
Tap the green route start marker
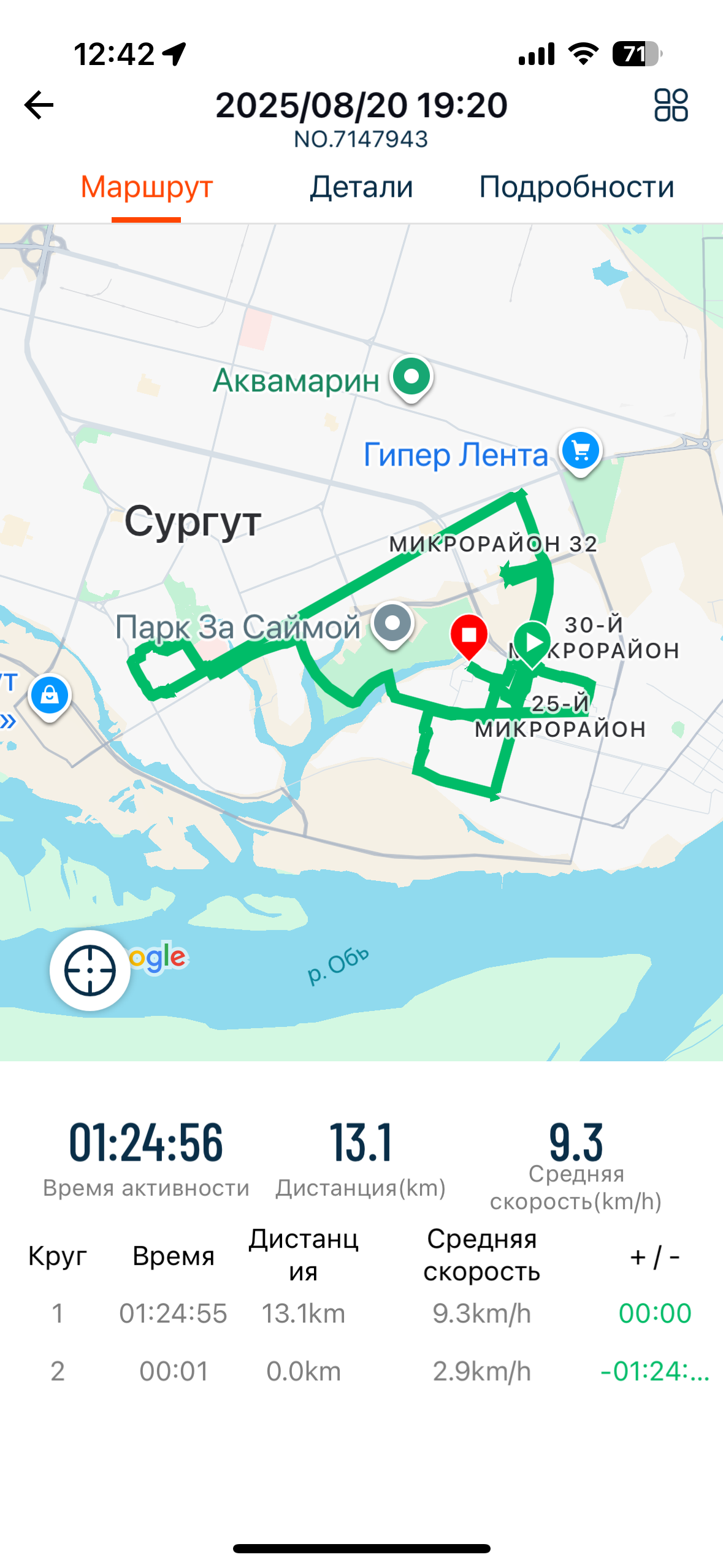pyautogui.click(x=532, y=644)
